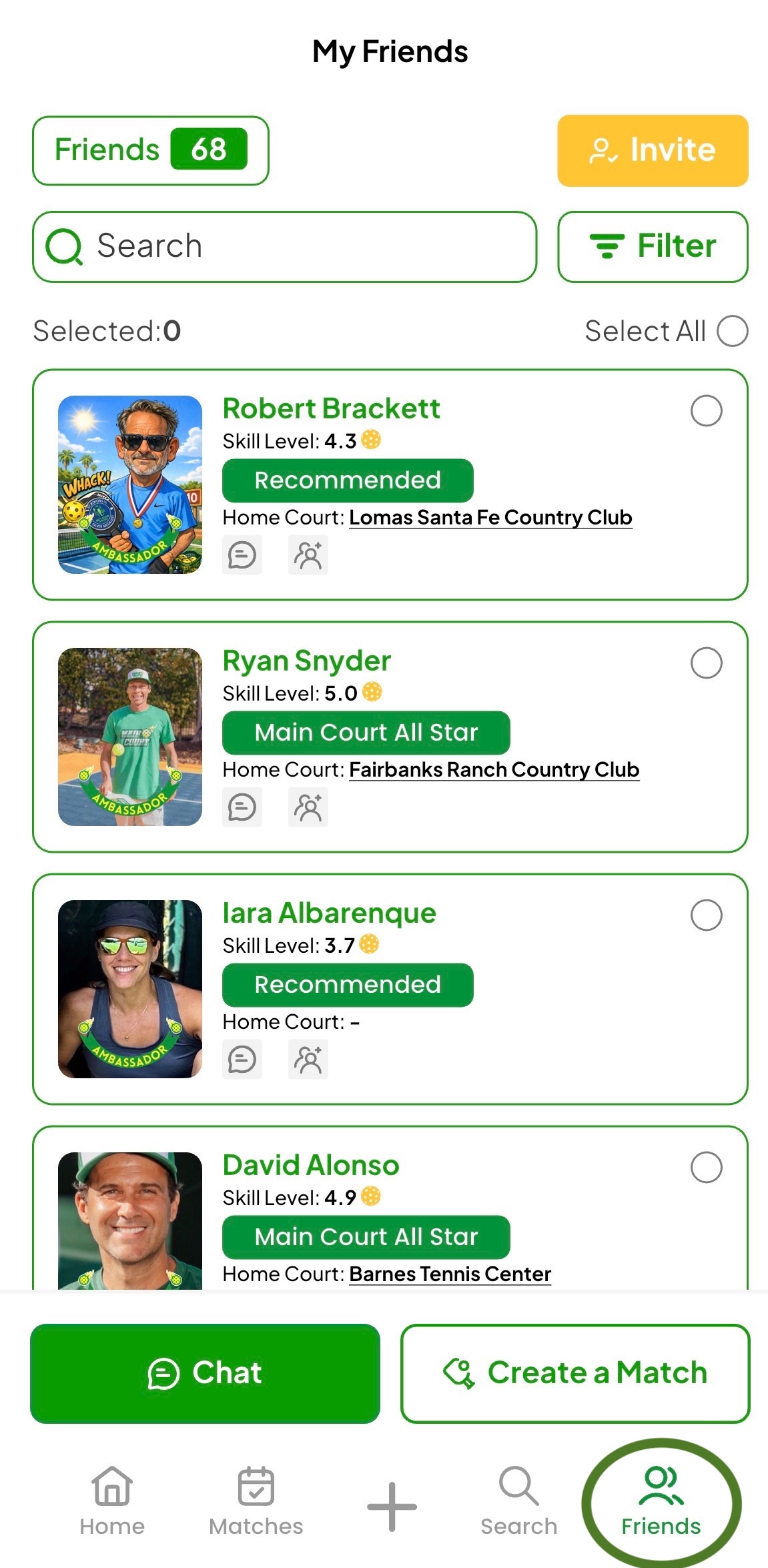Go to the Home tab
Image resolution: width=768 pixels, height=1568 pixels.
tap(112, 1501)
